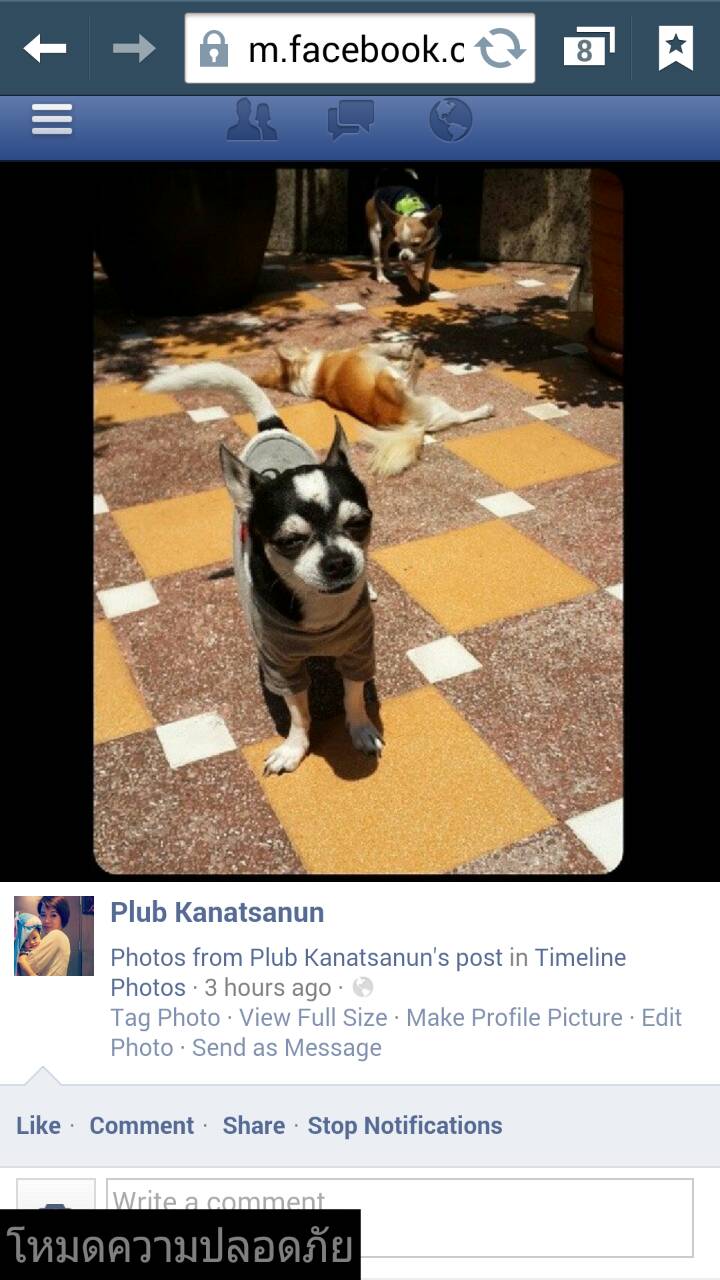Open the notifications globe

[450, 120]
